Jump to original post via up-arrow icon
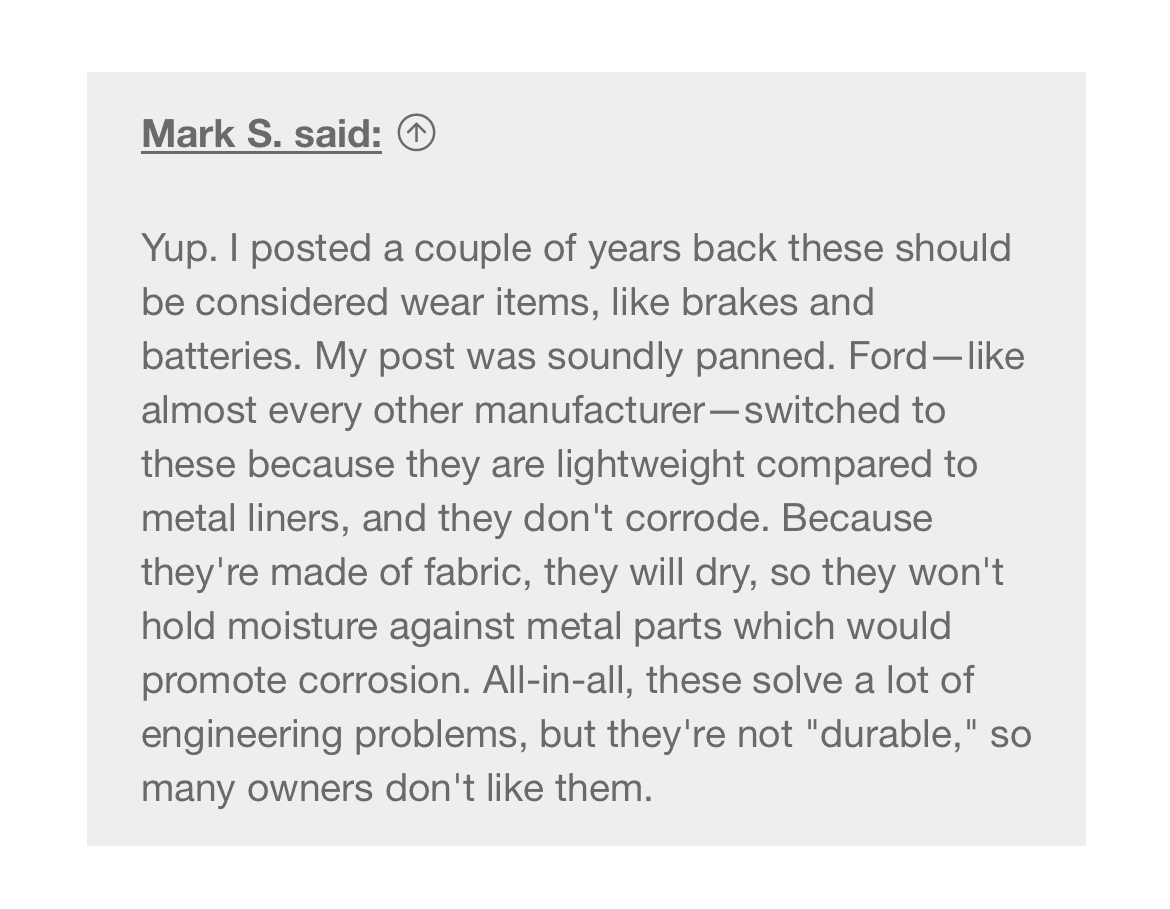The height and width of the screenshot is (909, 1170). pos(416,133)
